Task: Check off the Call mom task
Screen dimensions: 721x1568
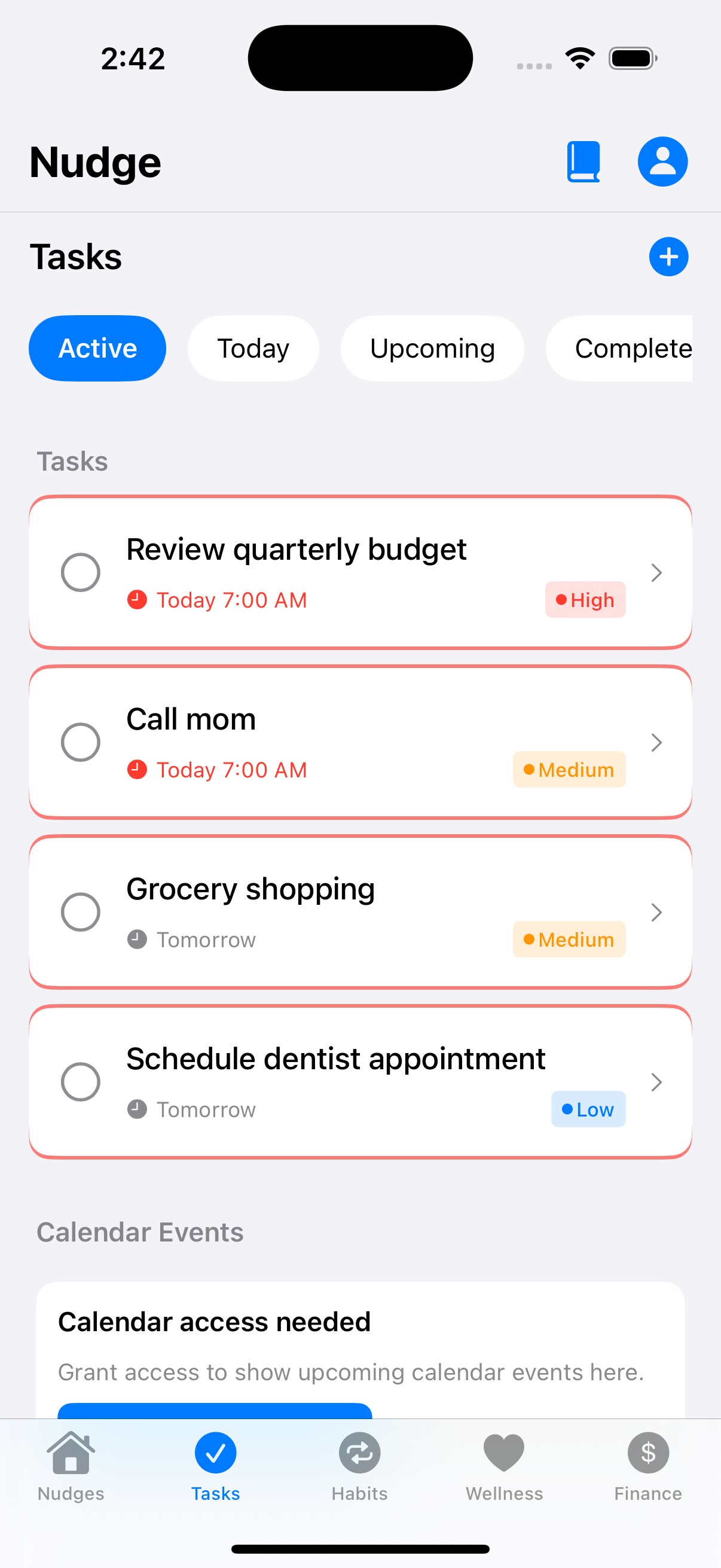Action: (x=80, y=742)
